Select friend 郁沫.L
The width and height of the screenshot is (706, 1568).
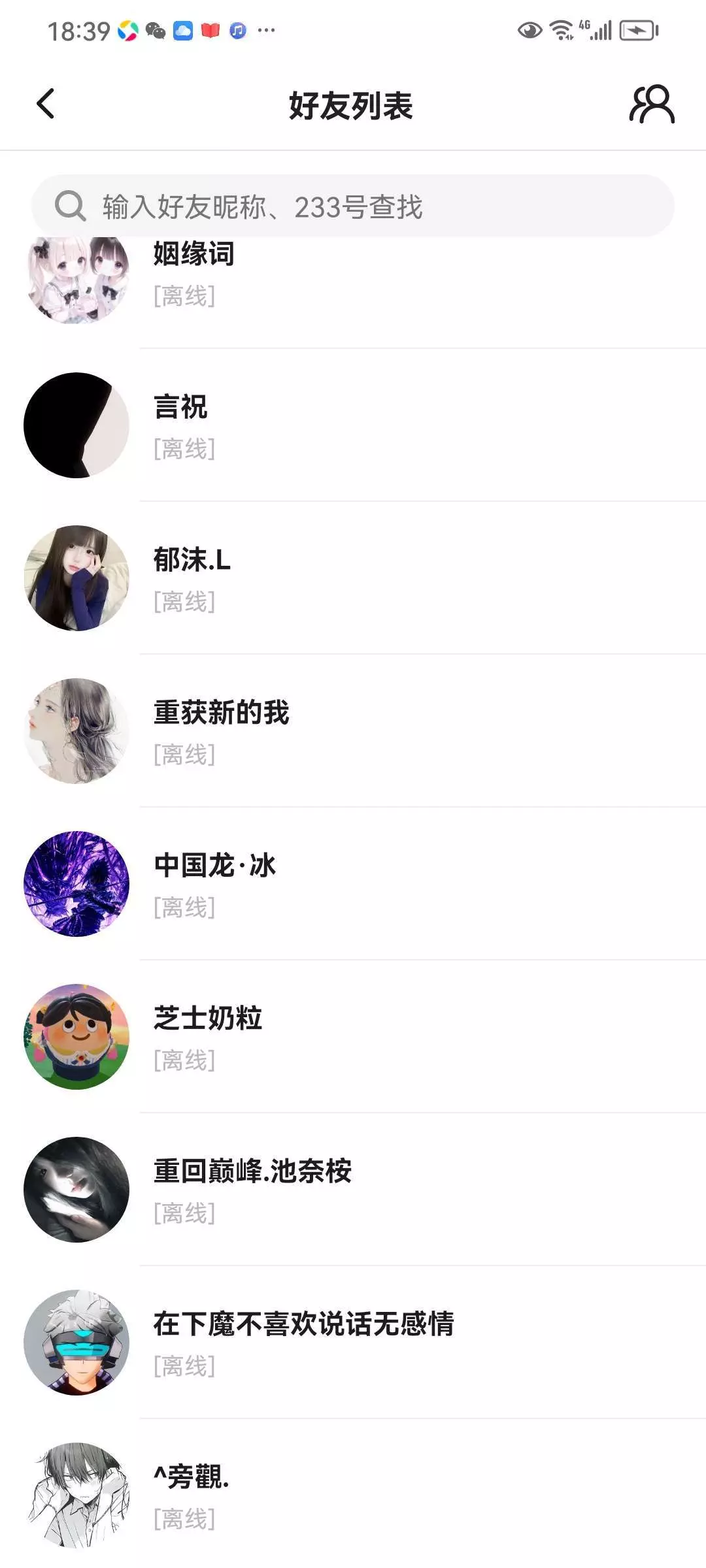[x=353, y=578]
